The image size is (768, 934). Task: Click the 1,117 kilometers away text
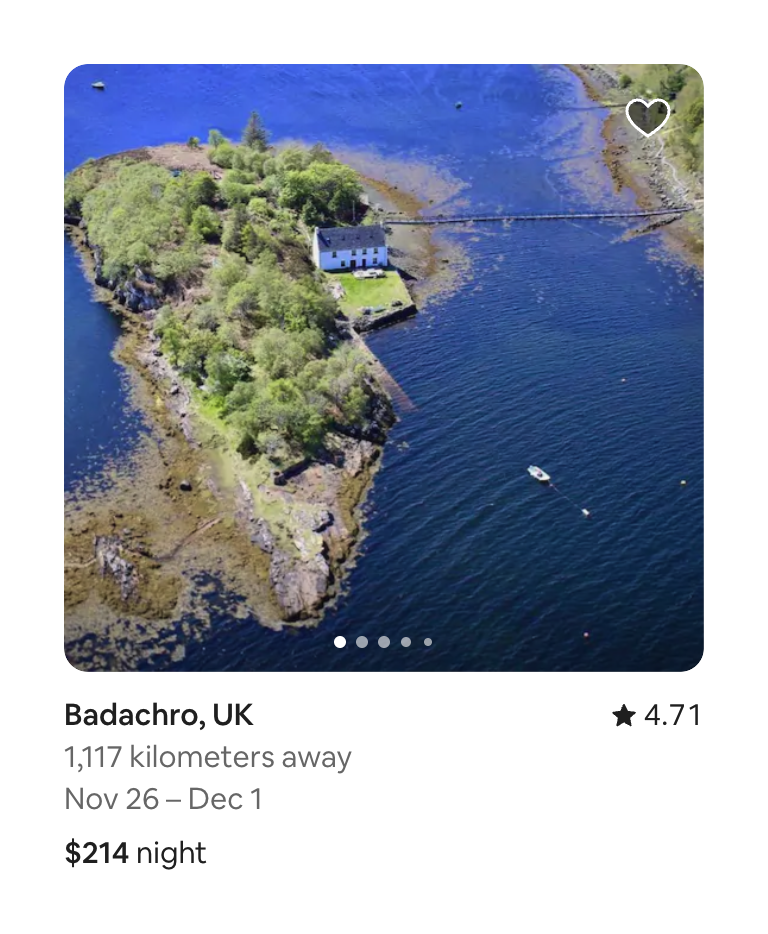pos(207,757)
